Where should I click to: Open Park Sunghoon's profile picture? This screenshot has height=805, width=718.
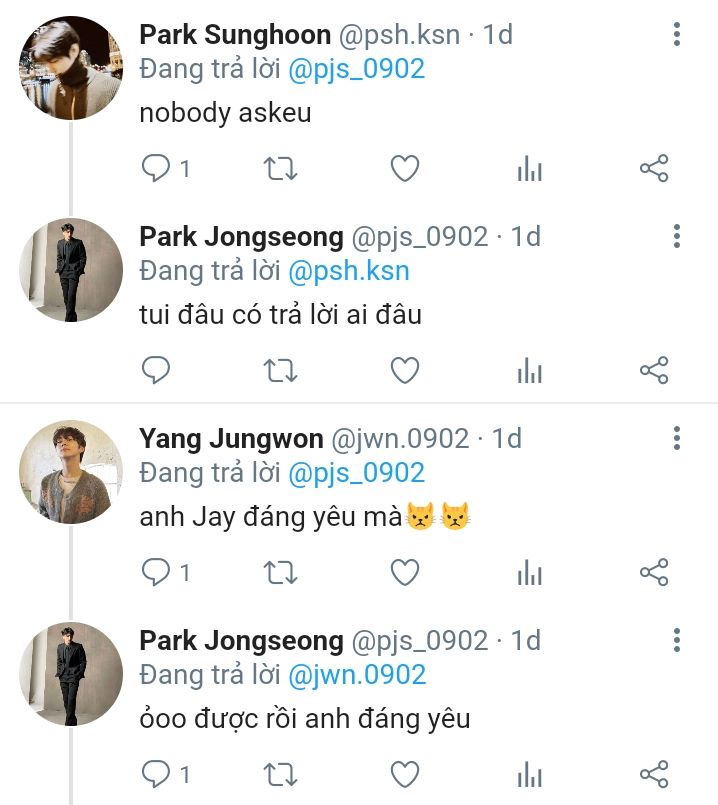pos(71,67)
